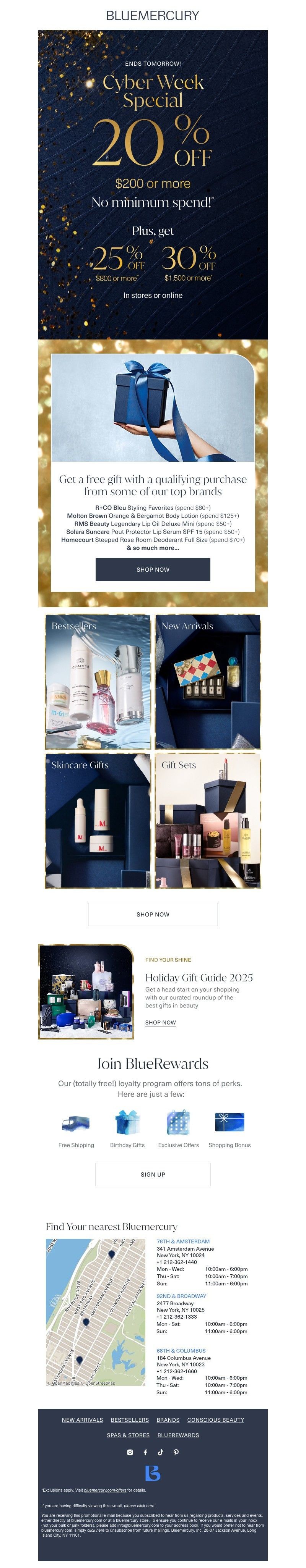This screenshot has height=1568, width=306.
Task: Open the Gift Sets tile
Action: tap(208, 821)
